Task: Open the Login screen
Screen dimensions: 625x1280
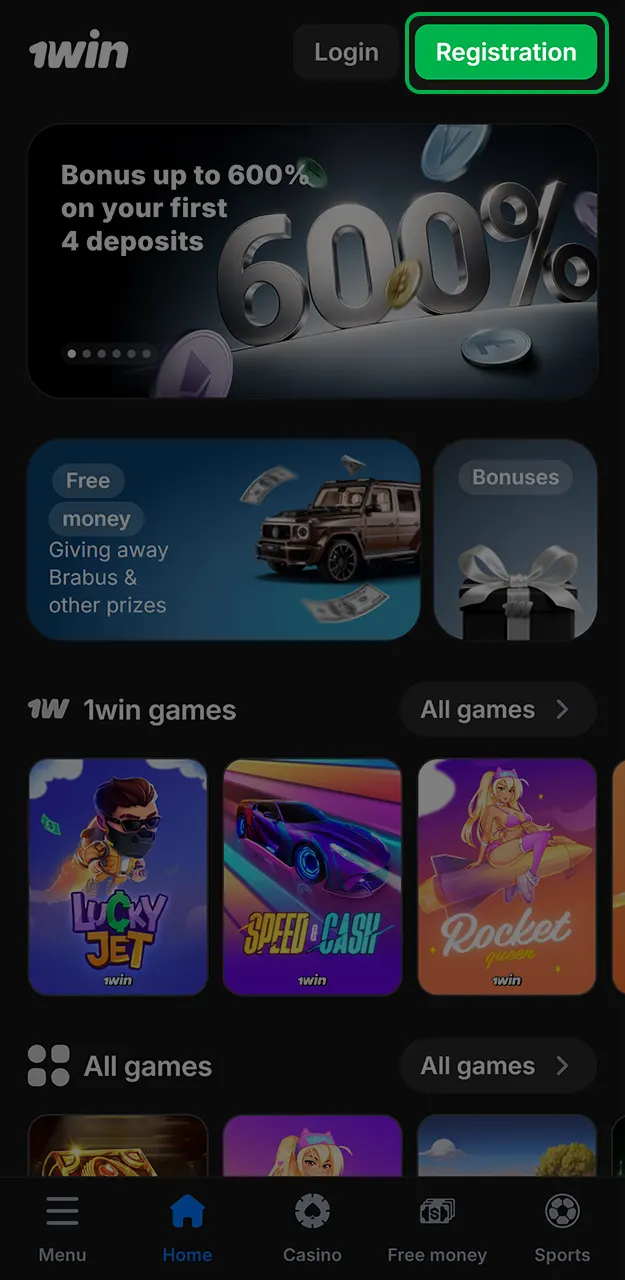Action: 346,53
